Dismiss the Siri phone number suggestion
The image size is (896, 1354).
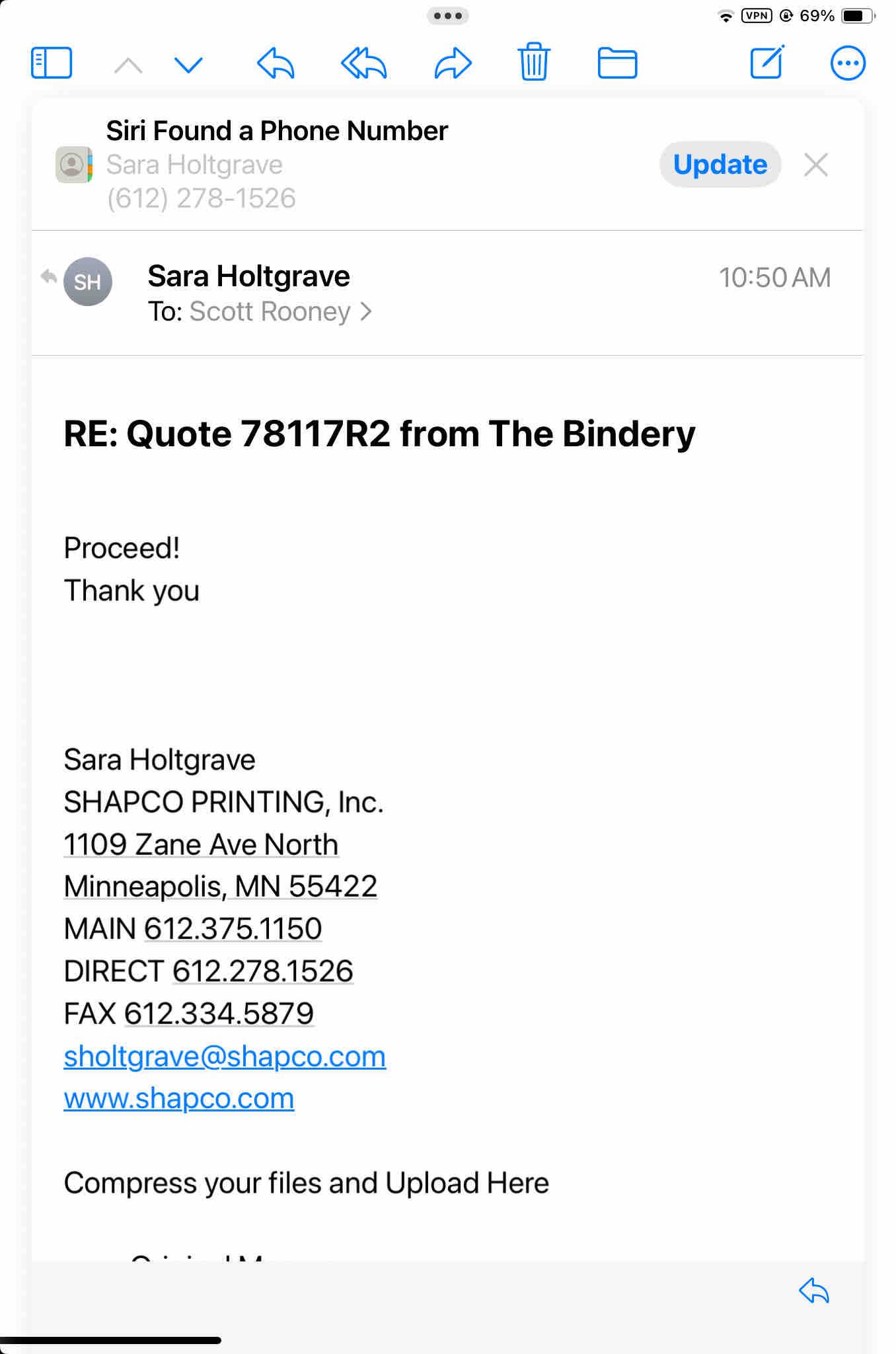click(816, 165)
